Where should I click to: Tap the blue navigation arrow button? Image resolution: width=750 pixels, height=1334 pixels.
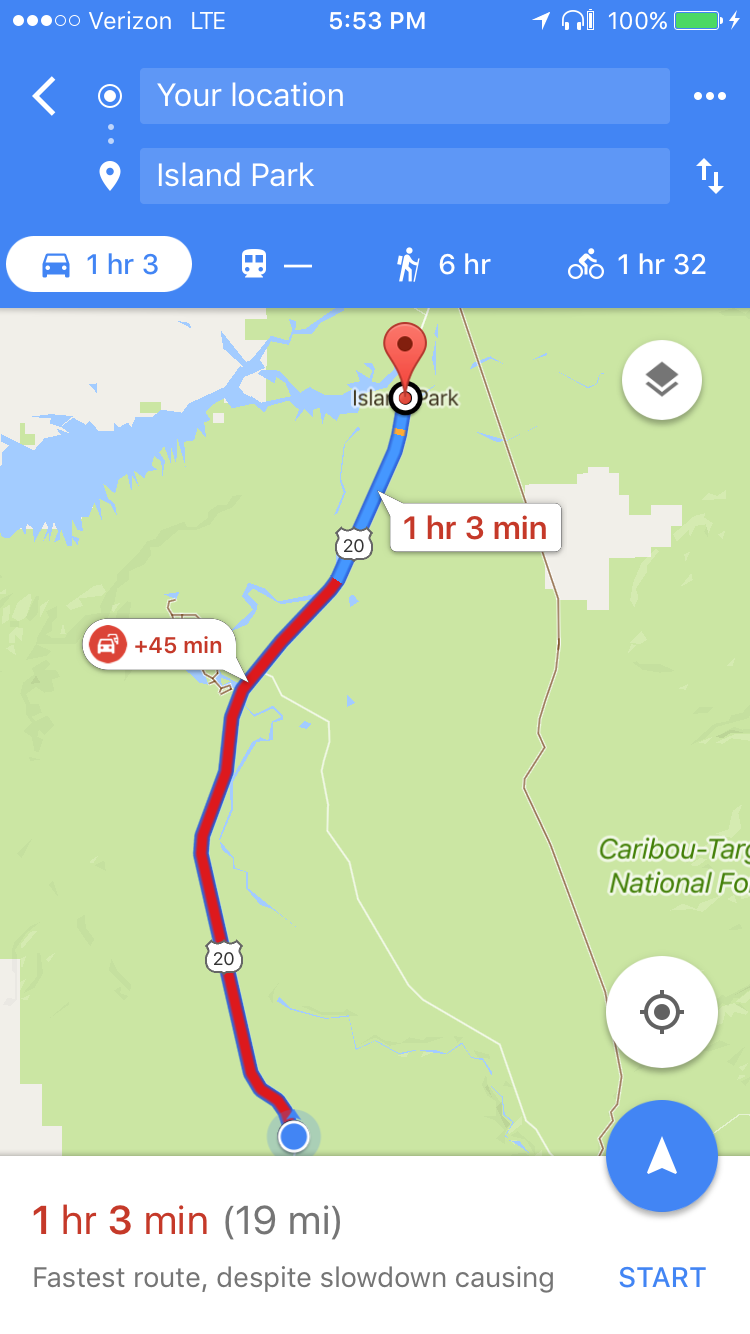pos(661,1156)
